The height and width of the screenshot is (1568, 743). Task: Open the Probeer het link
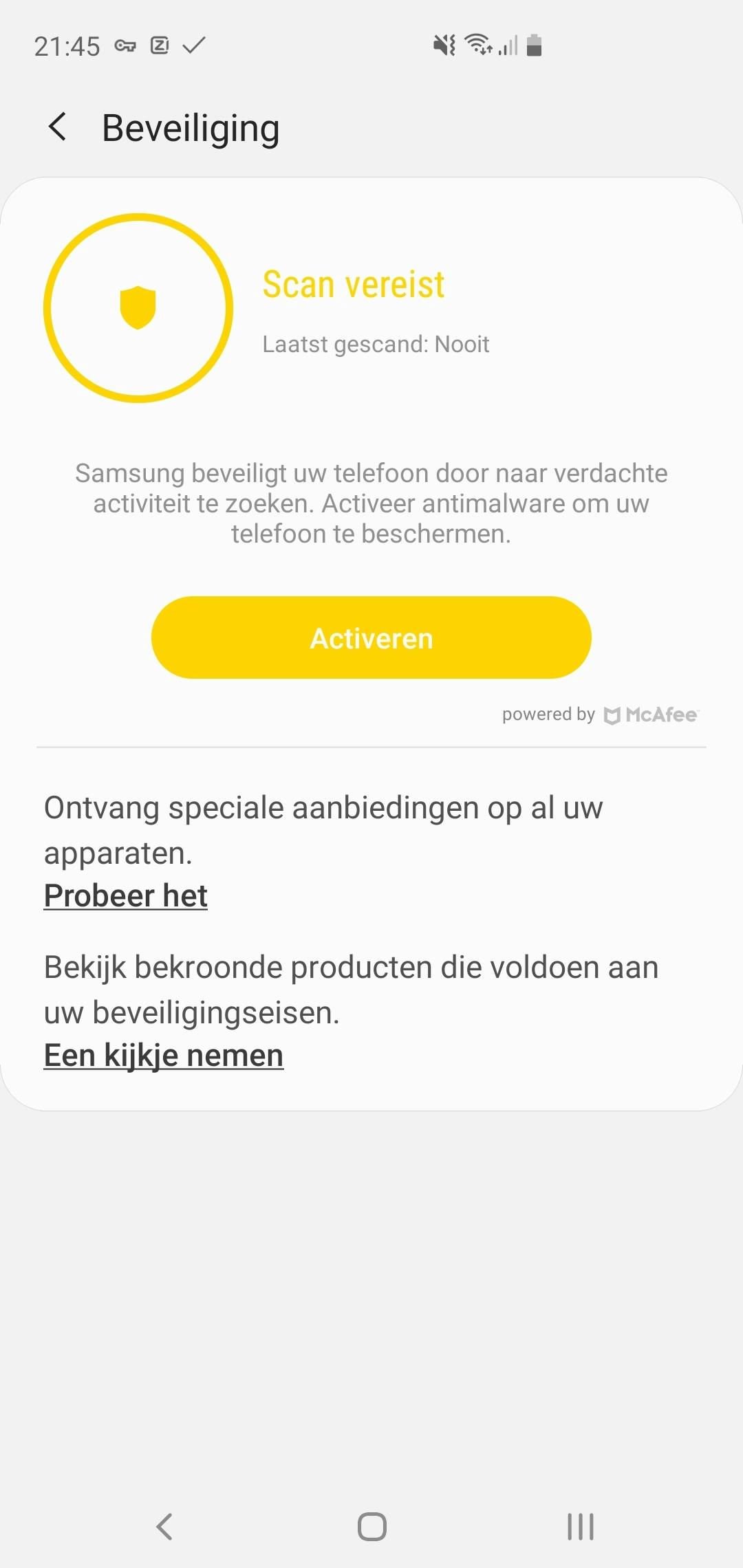point(126,895)
